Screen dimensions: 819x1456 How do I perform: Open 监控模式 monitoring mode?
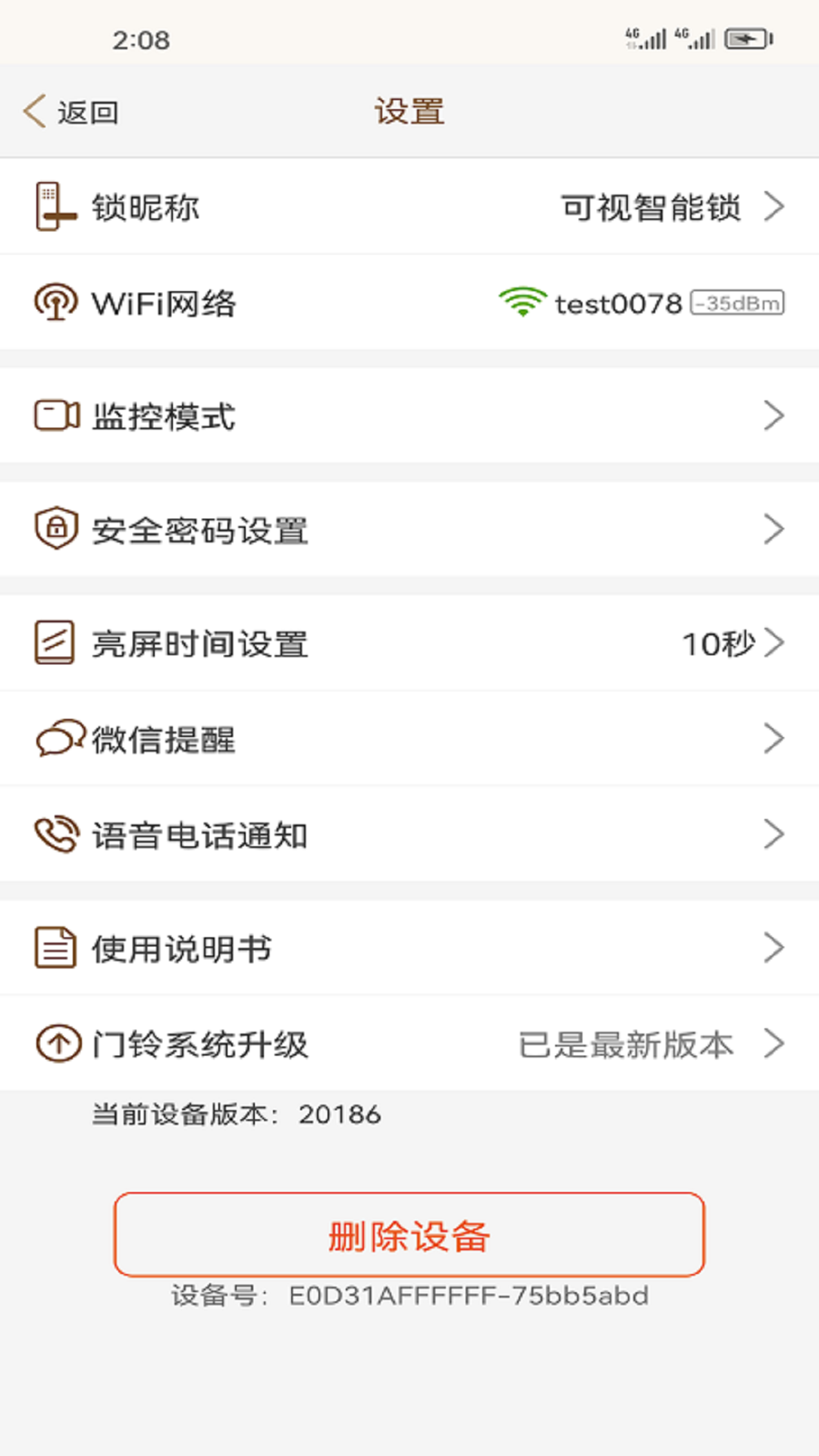pyautogui.click(x=409, y=416)
